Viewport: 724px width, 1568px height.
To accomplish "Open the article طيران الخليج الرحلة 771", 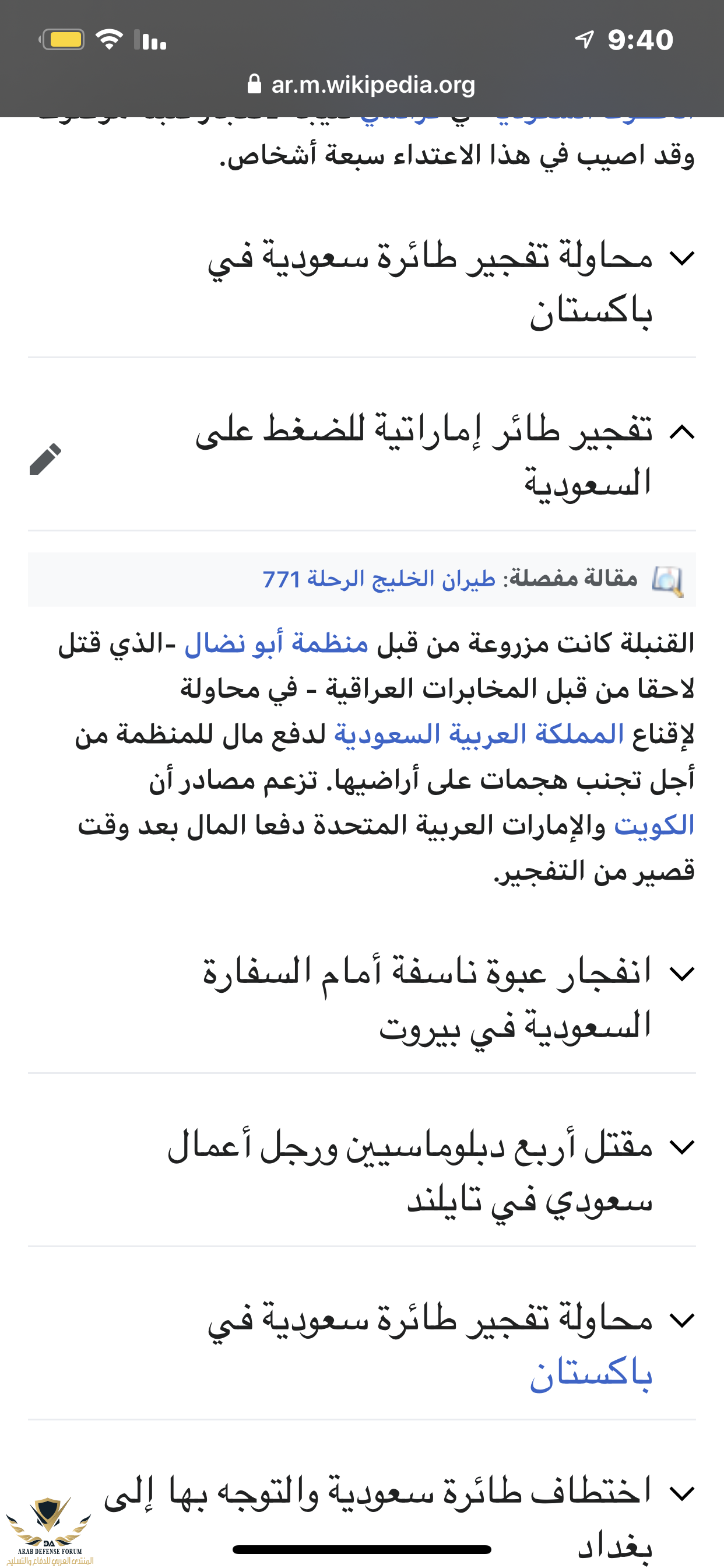I will click(x=378, y=579).
